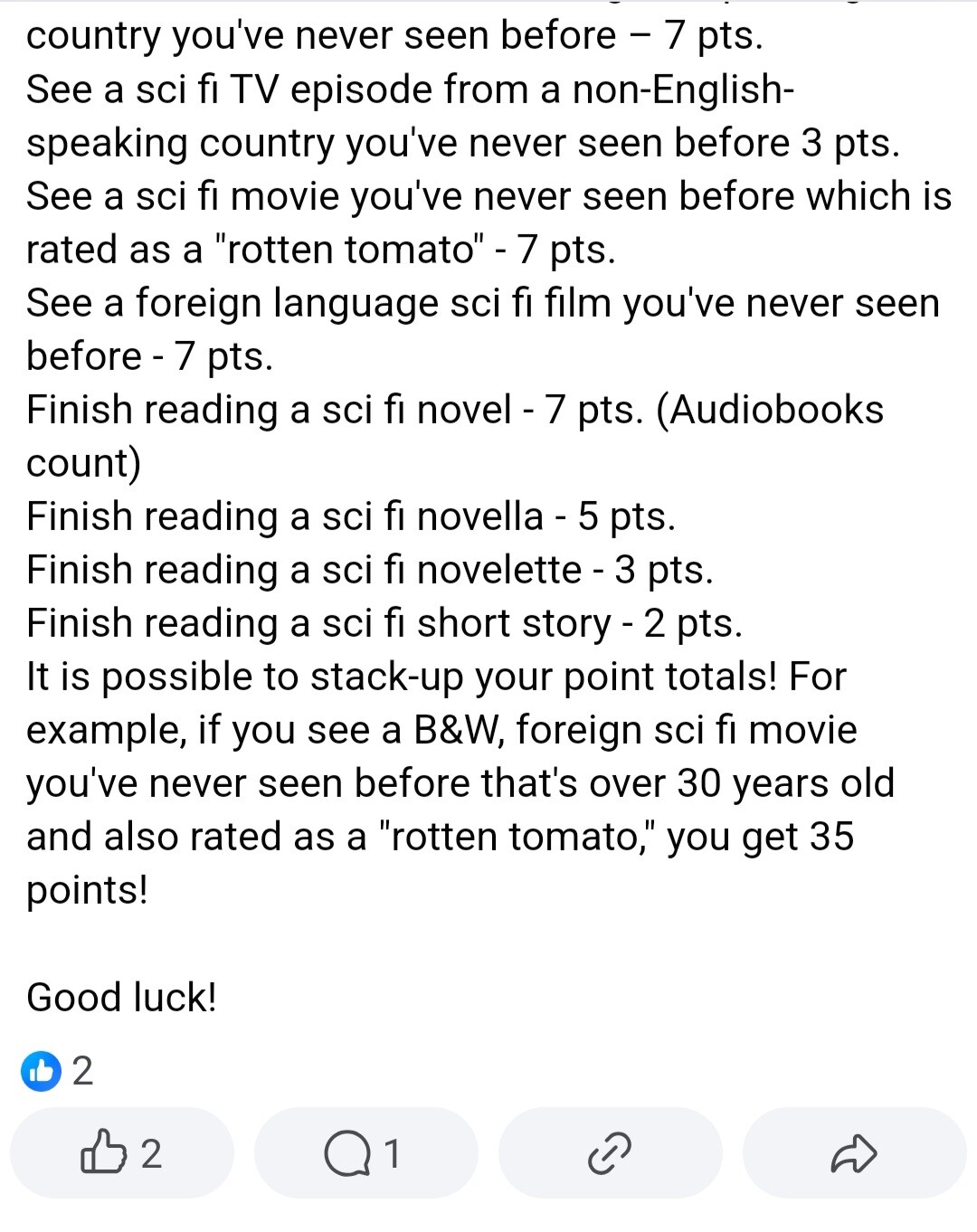
Task: Like this post
Action: point(121,1153)
